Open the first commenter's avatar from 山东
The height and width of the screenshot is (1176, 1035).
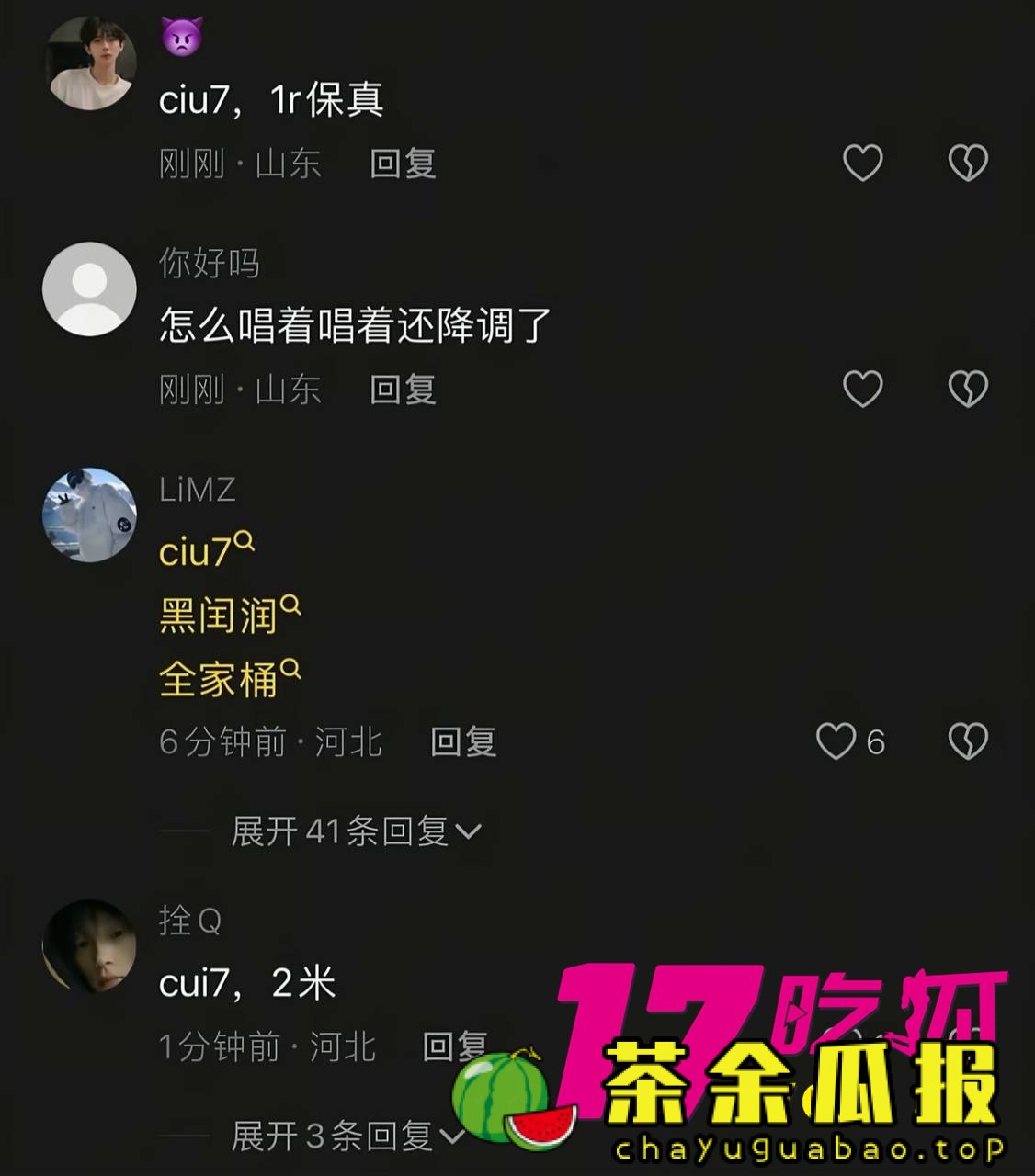pos(90,64)
